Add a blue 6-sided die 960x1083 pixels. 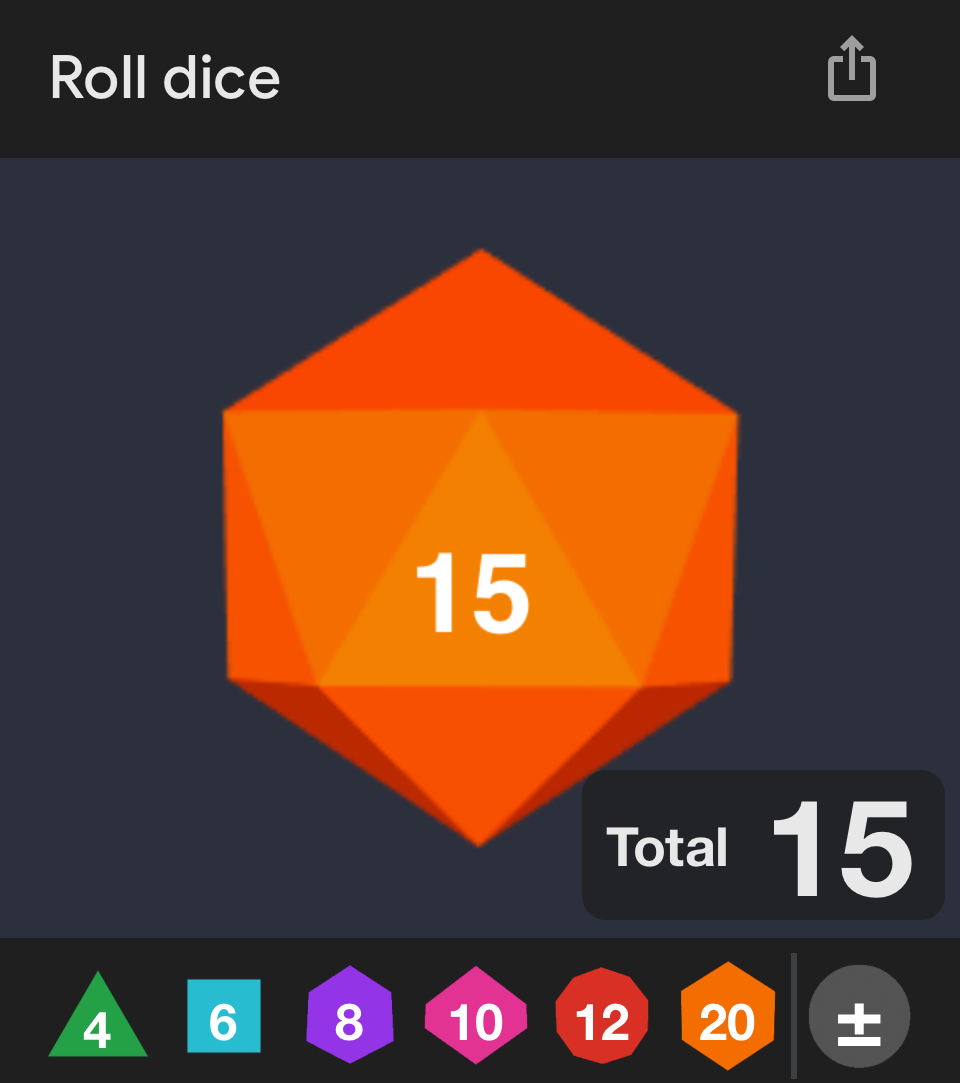click(224, 1017)
